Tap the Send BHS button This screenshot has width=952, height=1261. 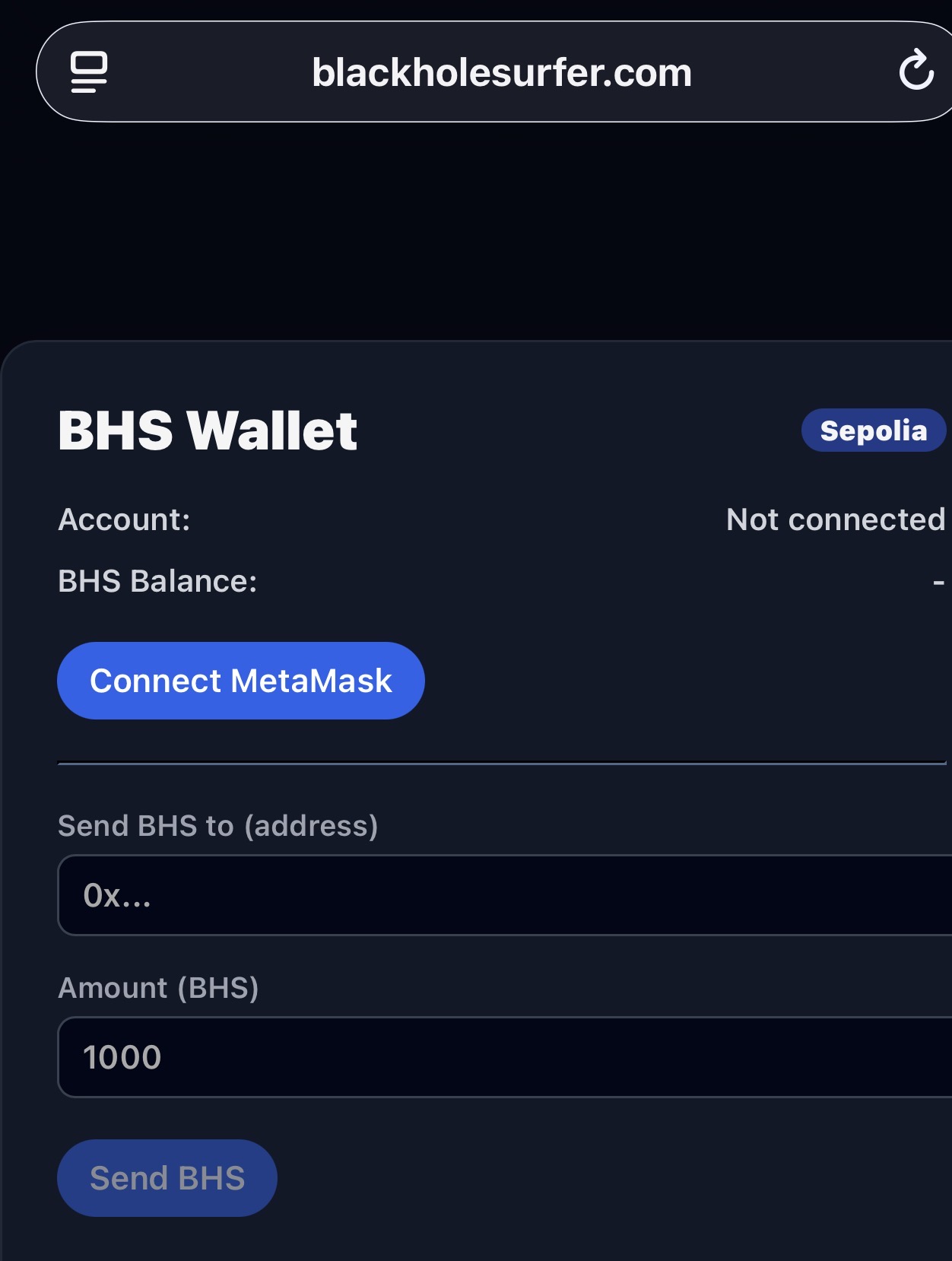click(x=167, y=1177)
